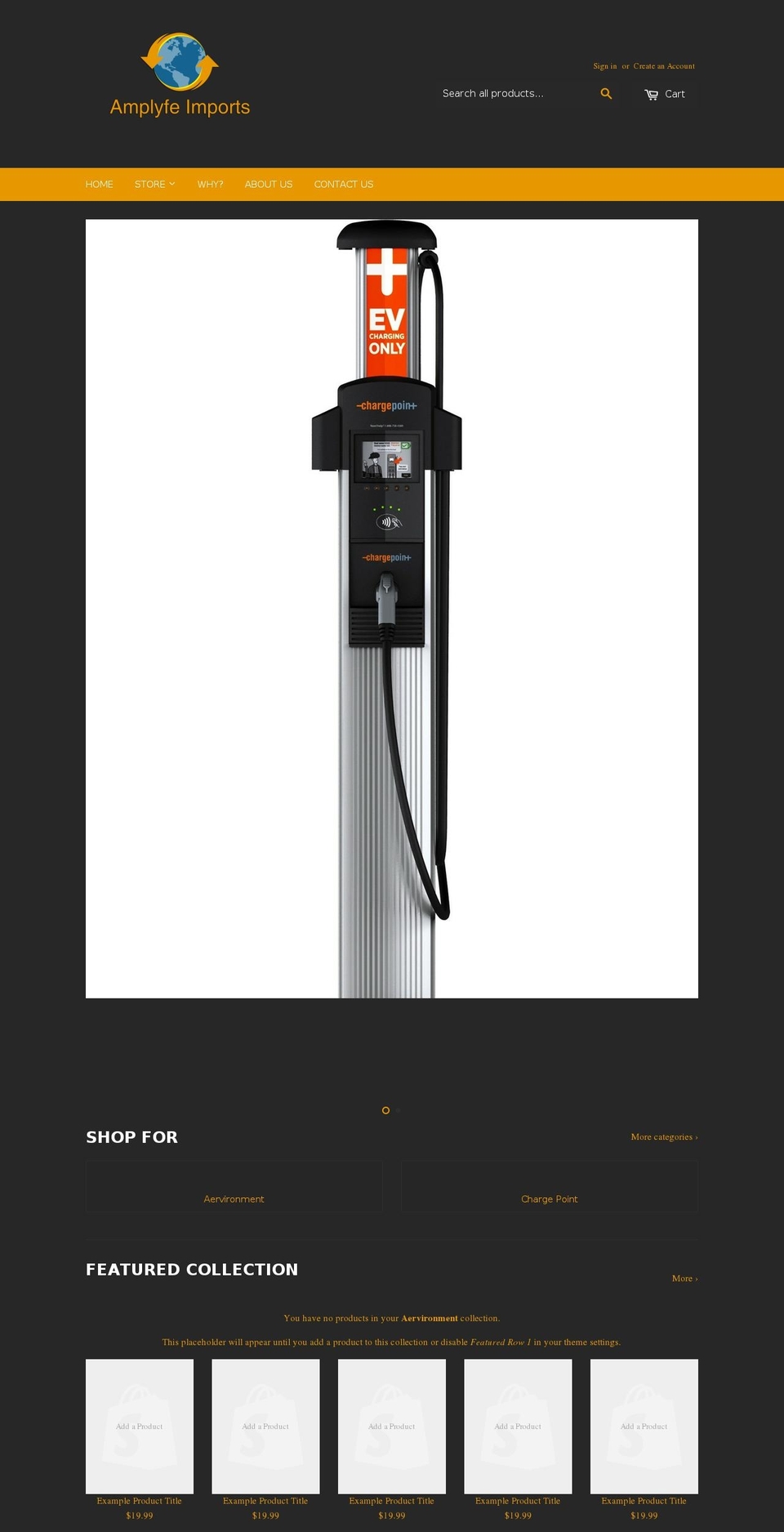Open the first Example Product Title link
The image size is (784, 1532).
tap(139, 1500)
